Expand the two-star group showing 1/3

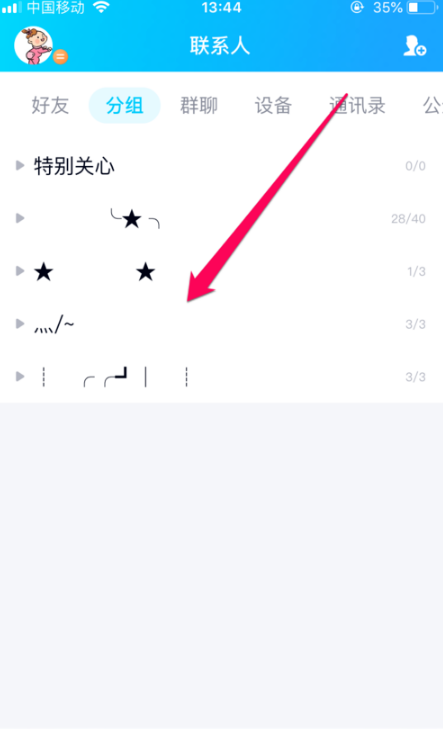pyautogui.click(x=221, y=271)
